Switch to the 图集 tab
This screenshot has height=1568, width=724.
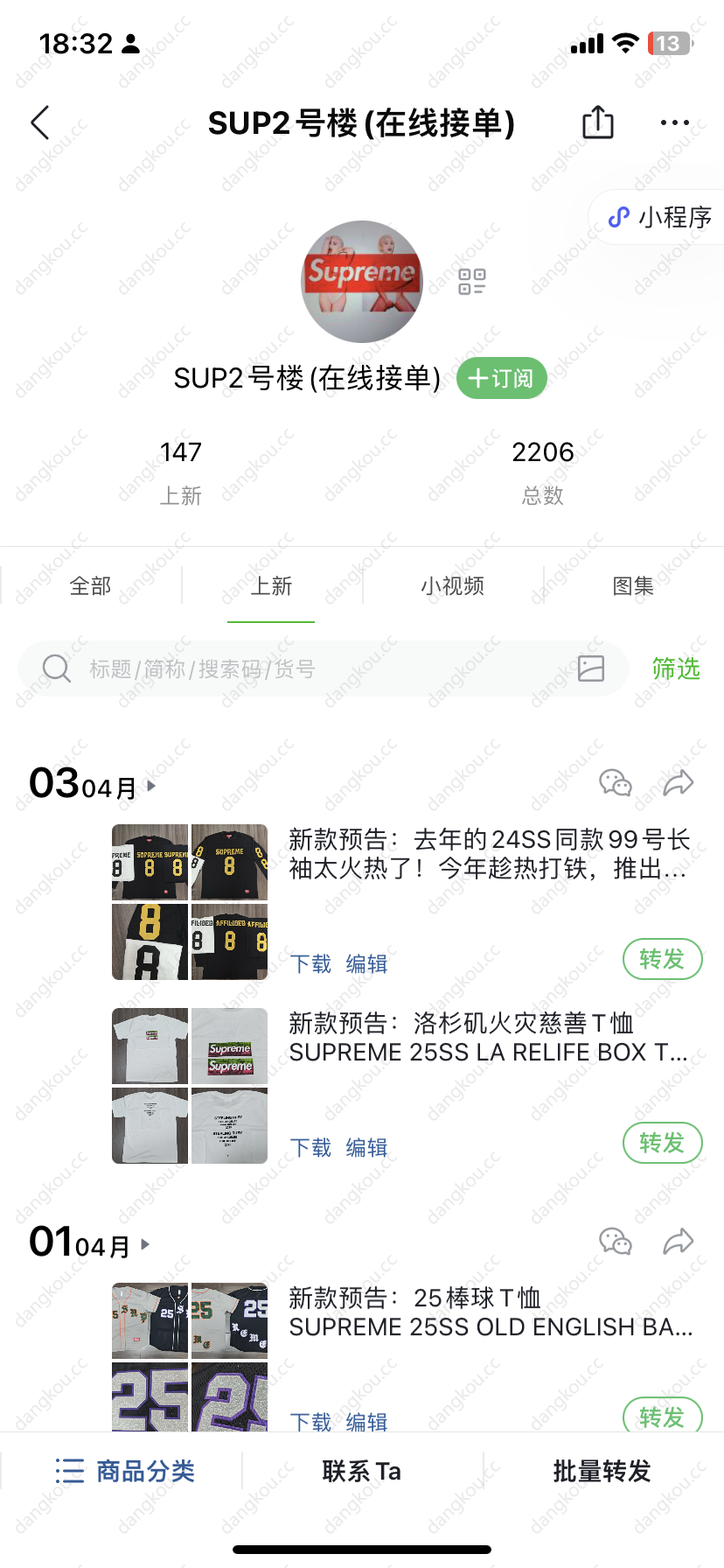pyautogui.click(x=633, y=585)
